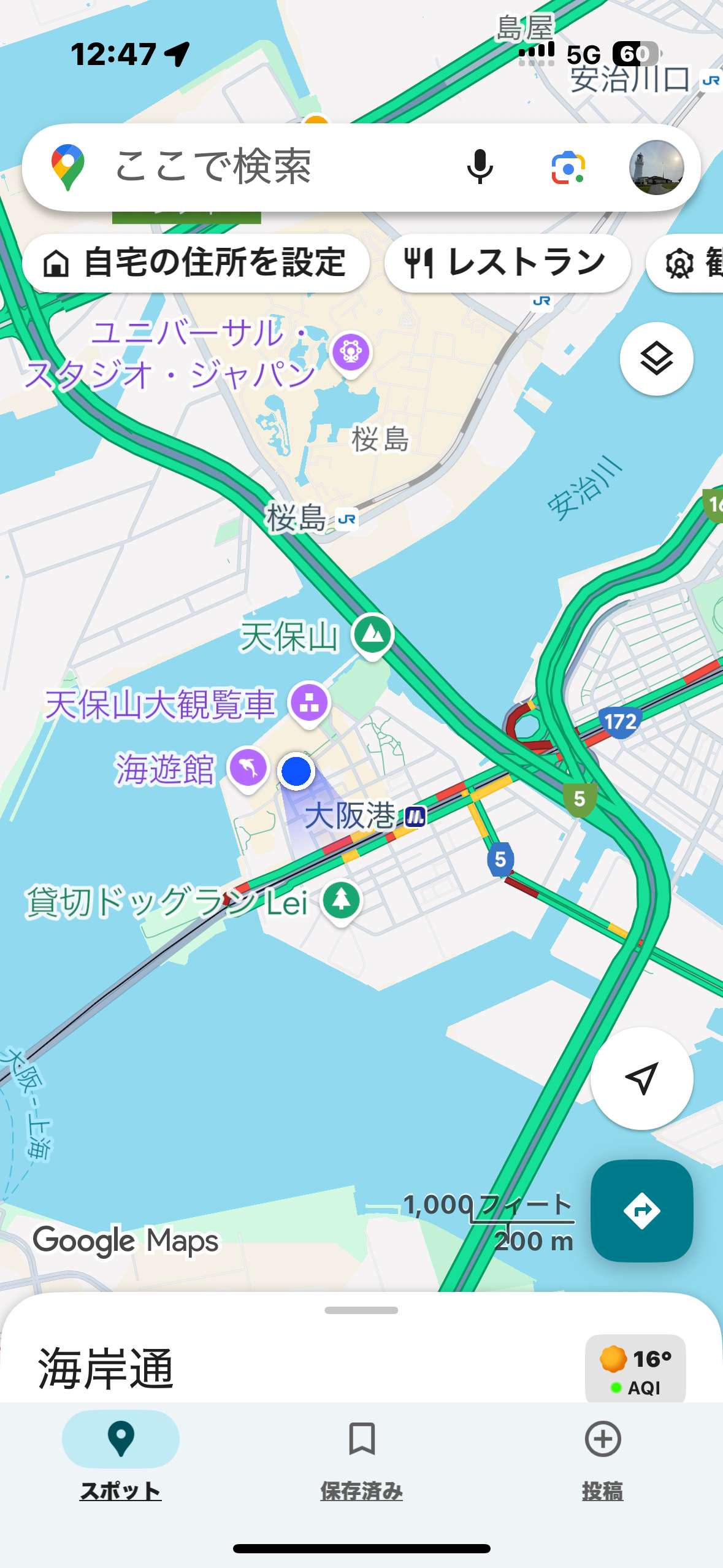Open the 天保山大観覧車 map pin
The width and height of the screenshot is (723, 1568).
[309, 703]
